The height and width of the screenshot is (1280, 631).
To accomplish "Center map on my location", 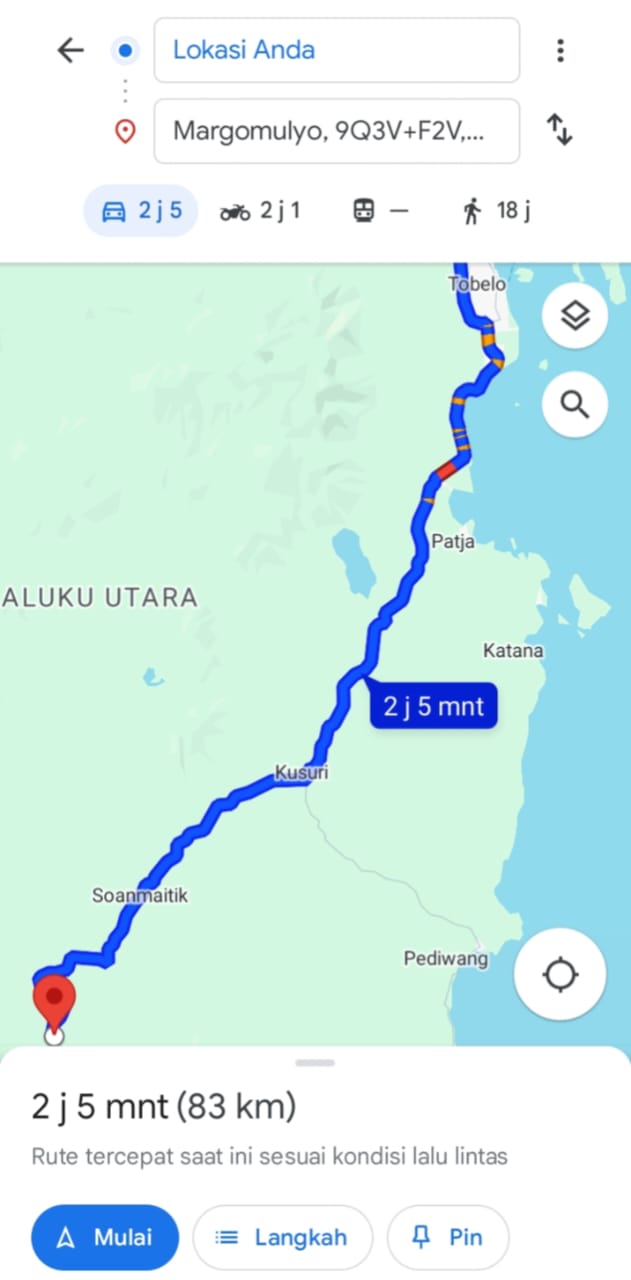I will [x=560, y=974].
